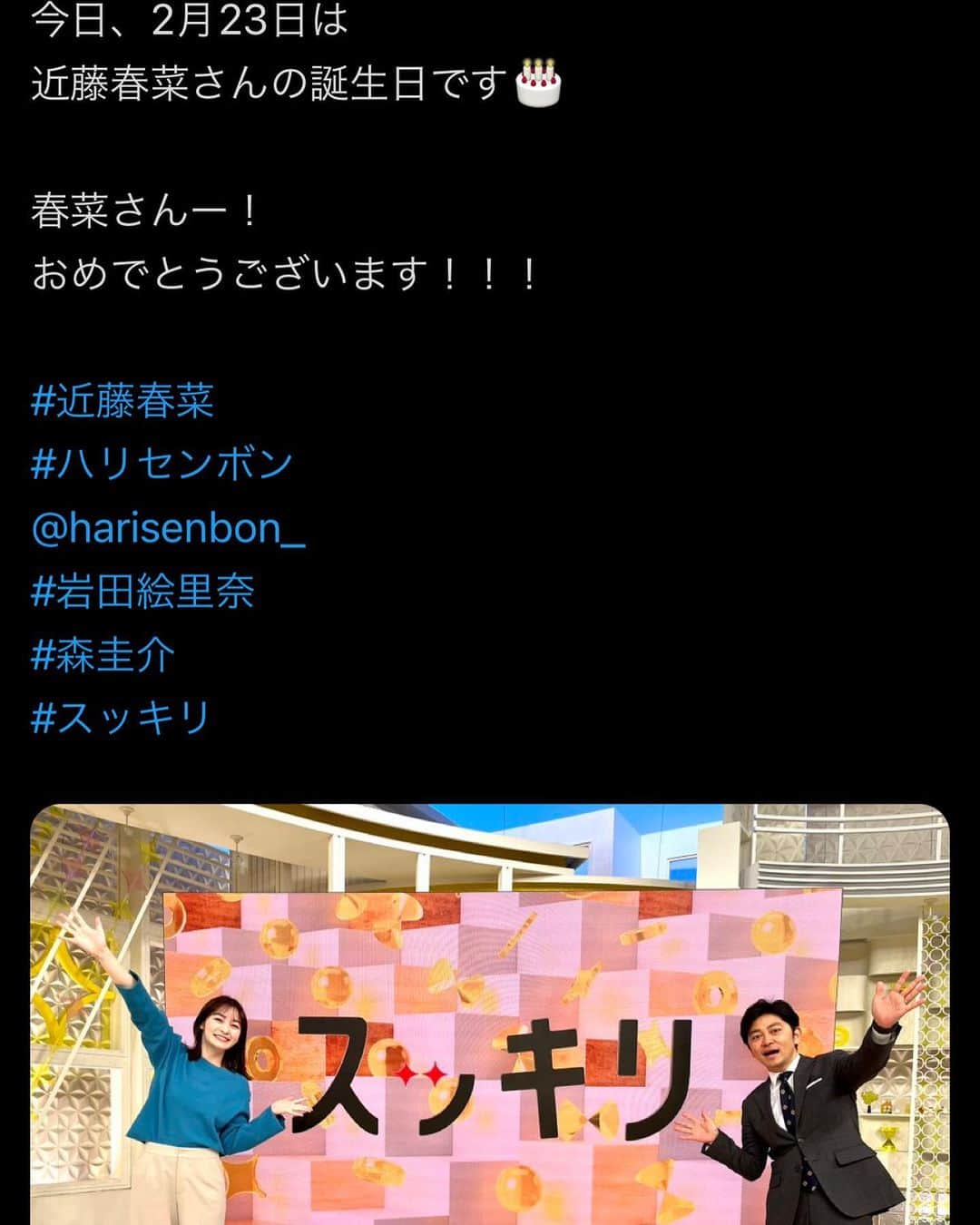Viewport: 980px width, 1225px height.
Task: Tap the #ハリセンボン hashtag link
Action: pyautogui.click(x=162, y=465)
